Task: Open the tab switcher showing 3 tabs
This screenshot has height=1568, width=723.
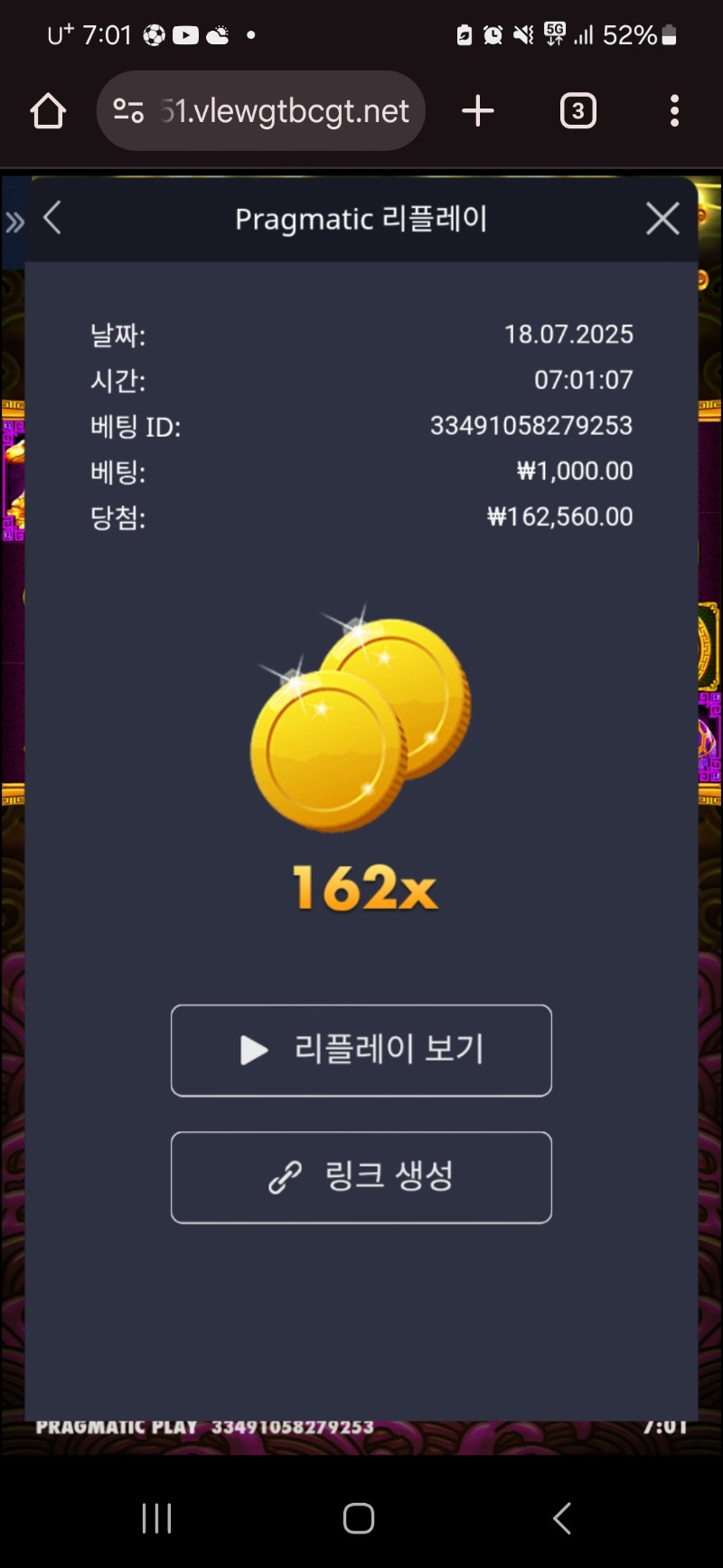Action: (x=577, y=111)
